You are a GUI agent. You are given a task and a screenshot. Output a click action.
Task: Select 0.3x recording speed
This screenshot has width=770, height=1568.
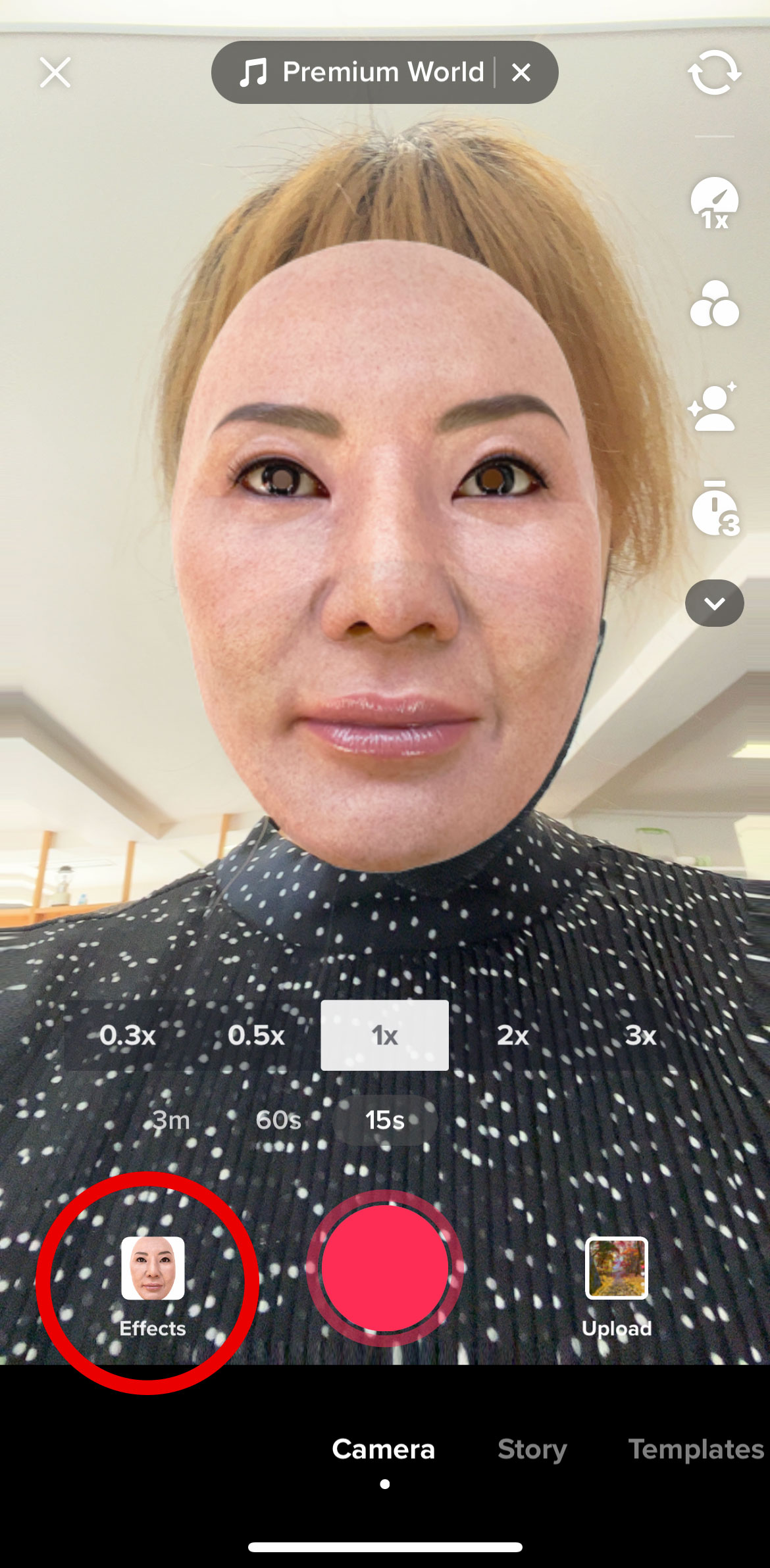coord(128,1036)
